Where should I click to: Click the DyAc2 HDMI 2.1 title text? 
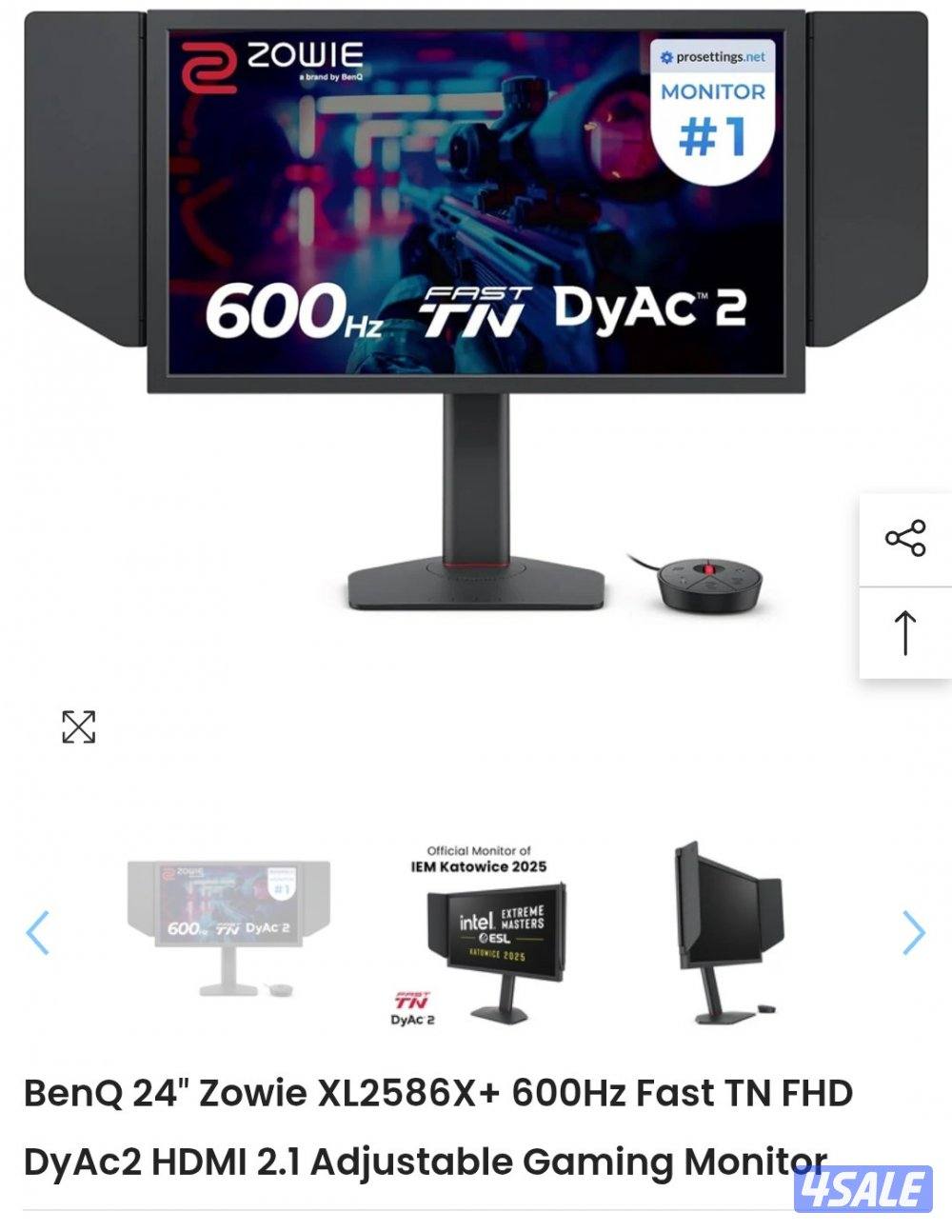pos(428,1160)
